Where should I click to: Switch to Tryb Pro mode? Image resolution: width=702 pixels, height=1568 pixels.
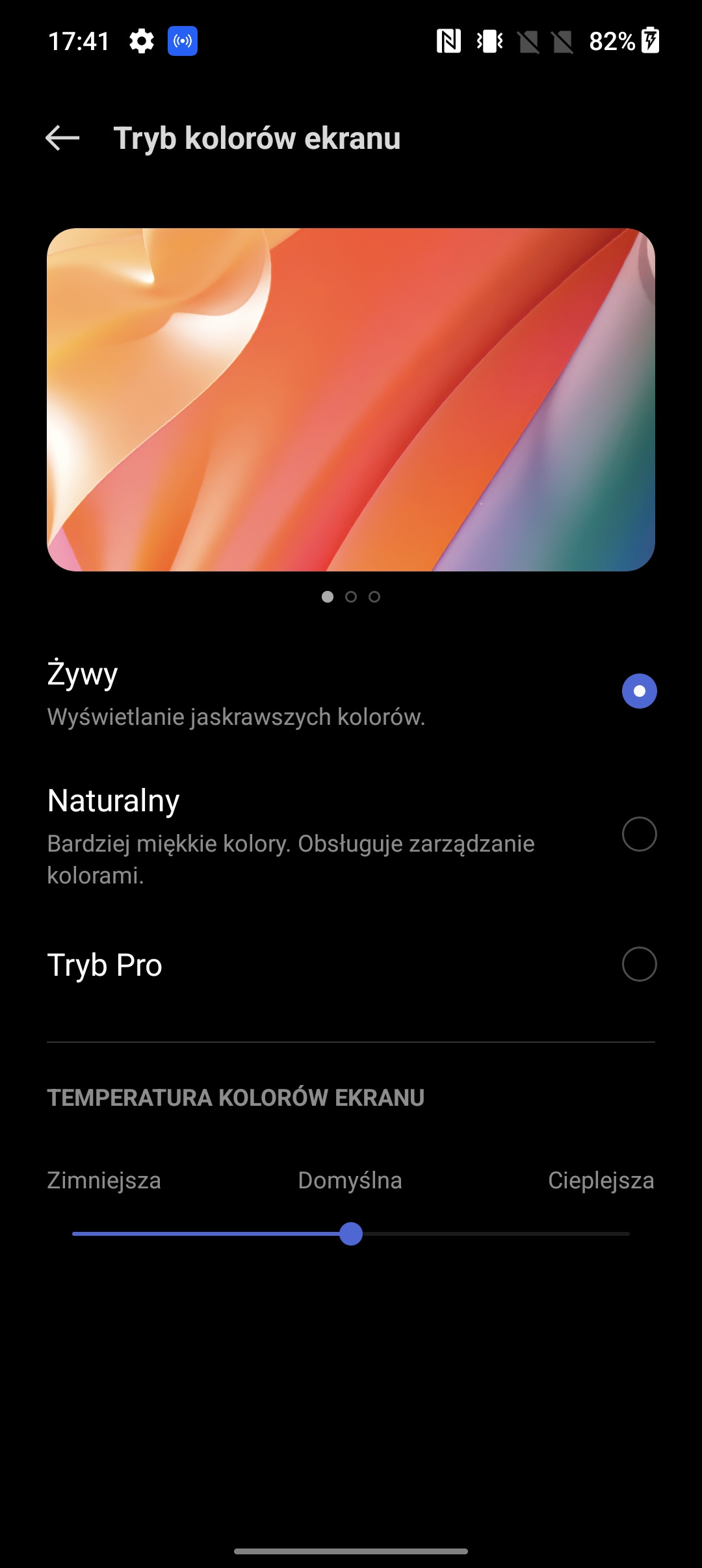[639, 964]
